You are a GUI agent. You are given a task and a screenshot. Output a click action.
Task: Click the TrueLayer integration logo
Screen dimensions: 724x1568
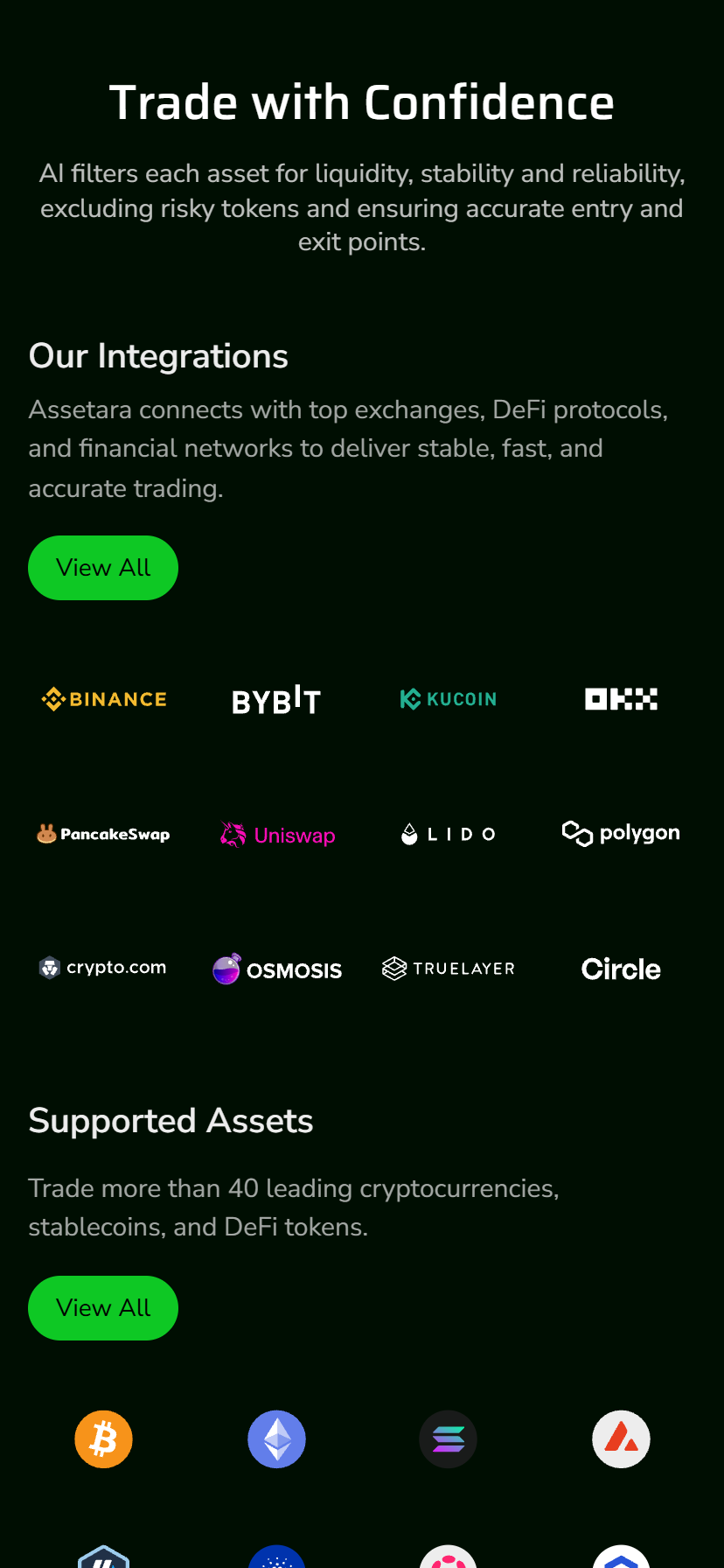tap(448, 968)
